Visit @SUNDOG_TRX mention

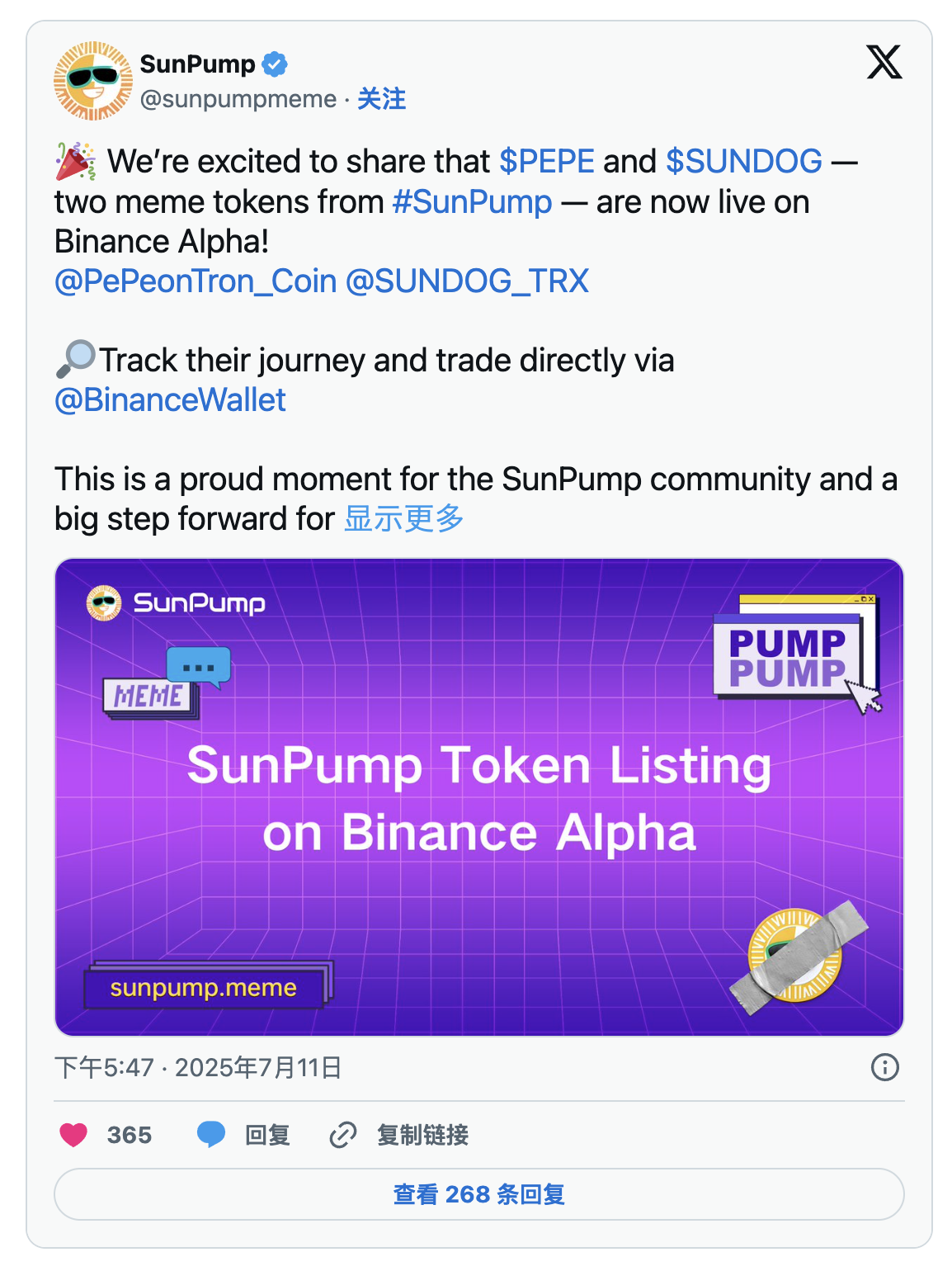pos(467,281)
